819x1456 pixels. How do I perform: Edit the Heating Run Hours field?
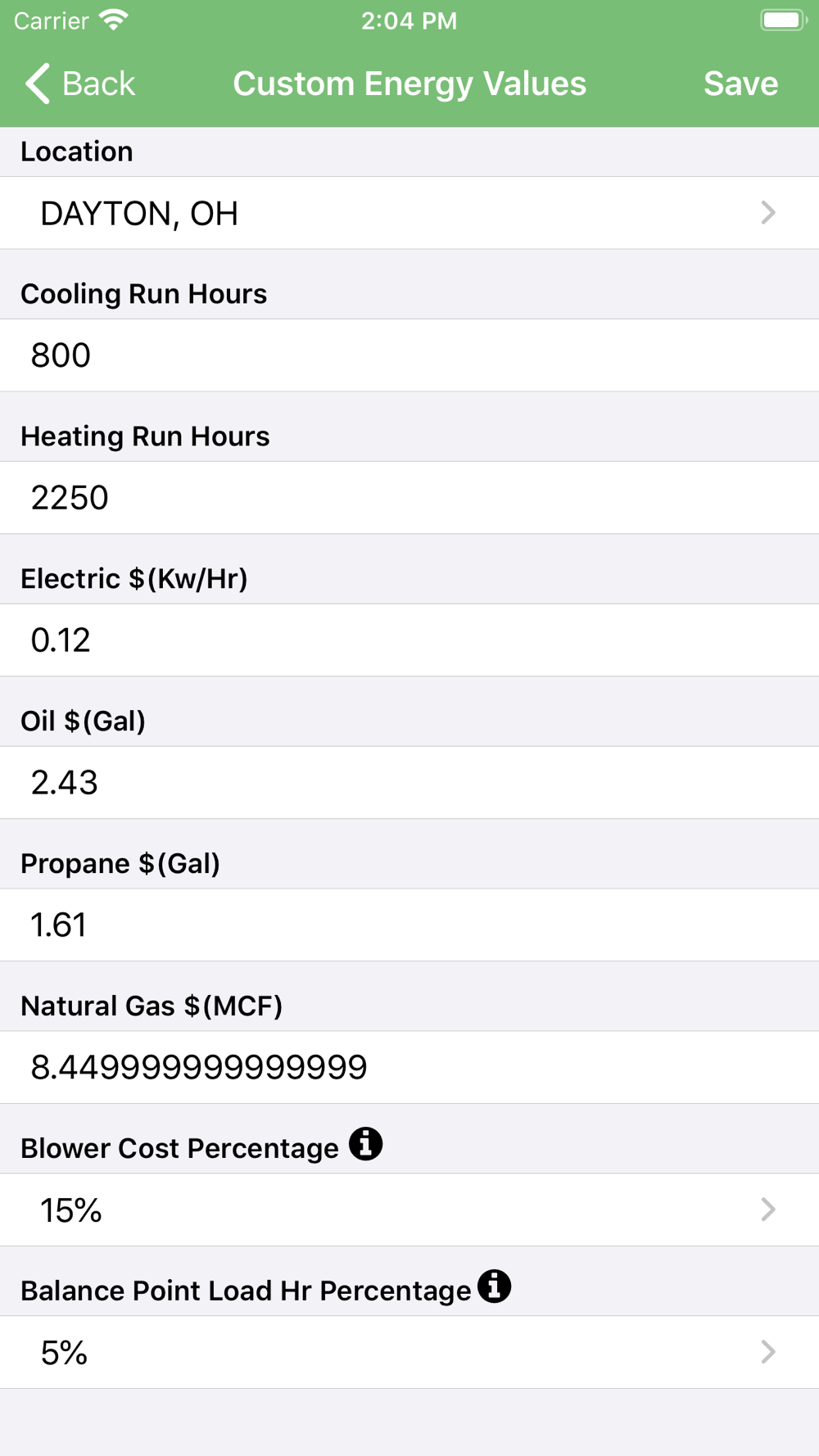[409, 498]
